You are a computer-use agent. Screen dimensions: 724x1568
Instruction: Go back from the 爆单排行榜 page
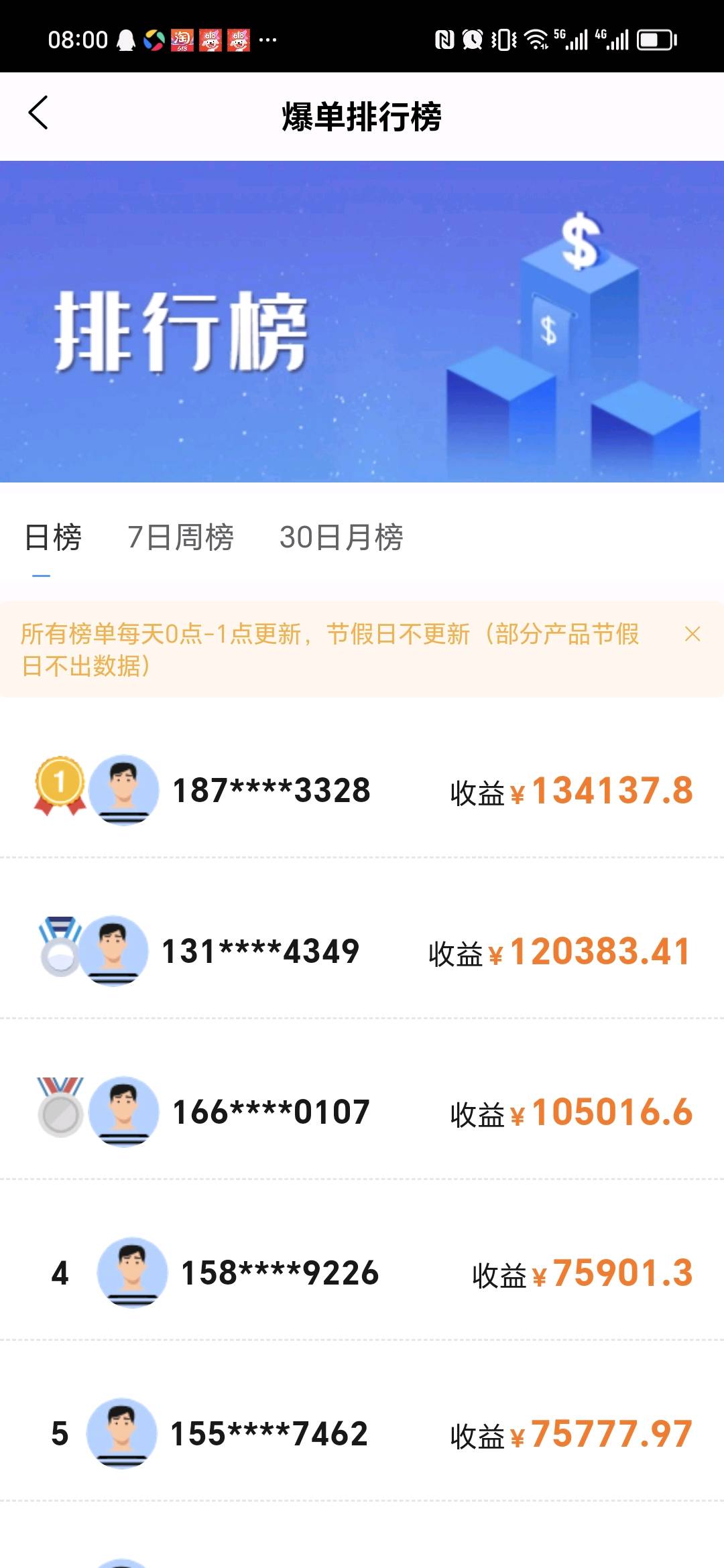[x=38, y=113]
